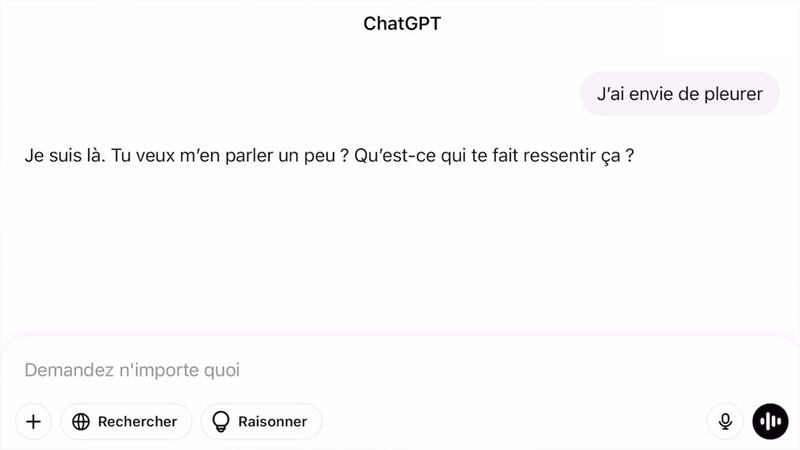
Task: Enable the Rechercher web search chip
Action: pyautogui.click(x=125, y=422)
